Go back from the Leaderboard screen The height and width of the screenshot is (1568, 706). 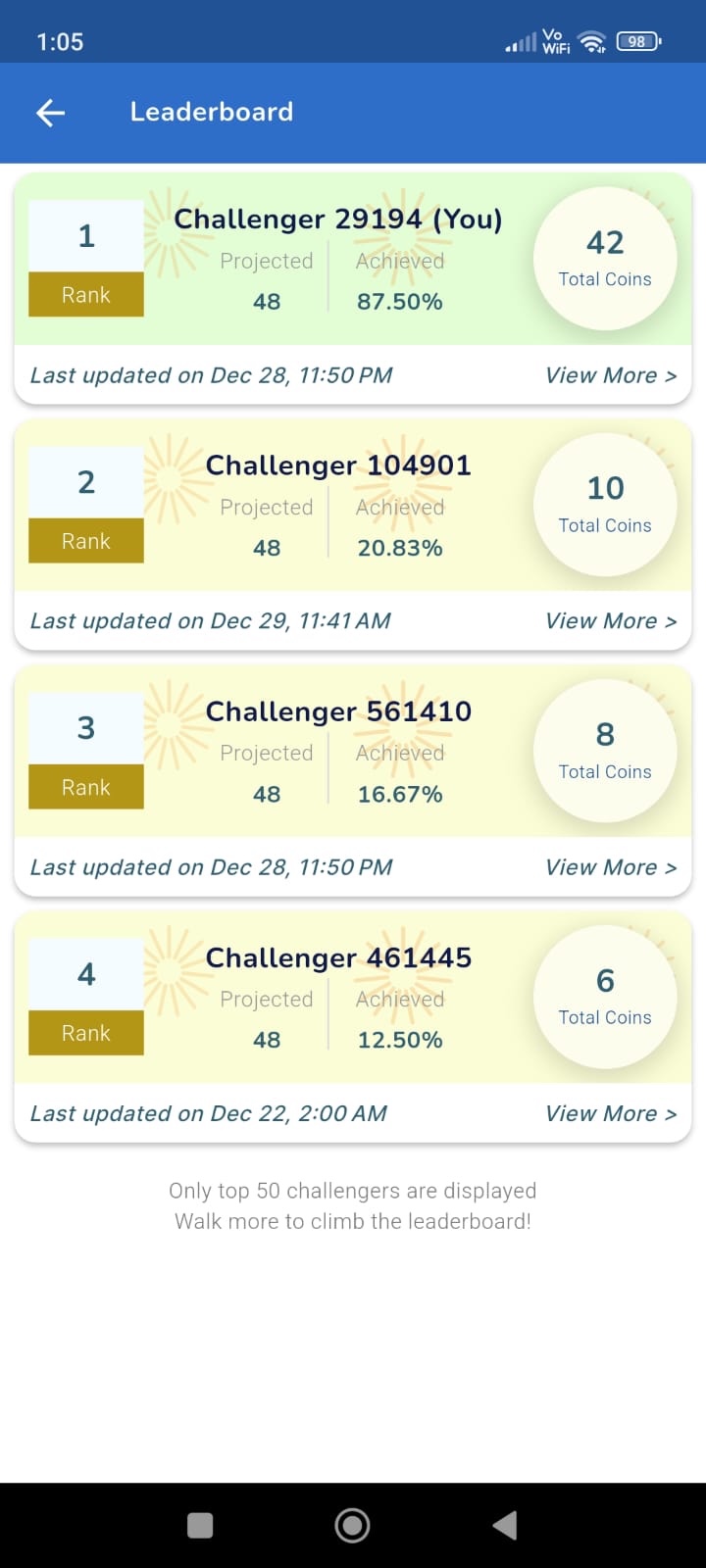[x=51, y=113]
